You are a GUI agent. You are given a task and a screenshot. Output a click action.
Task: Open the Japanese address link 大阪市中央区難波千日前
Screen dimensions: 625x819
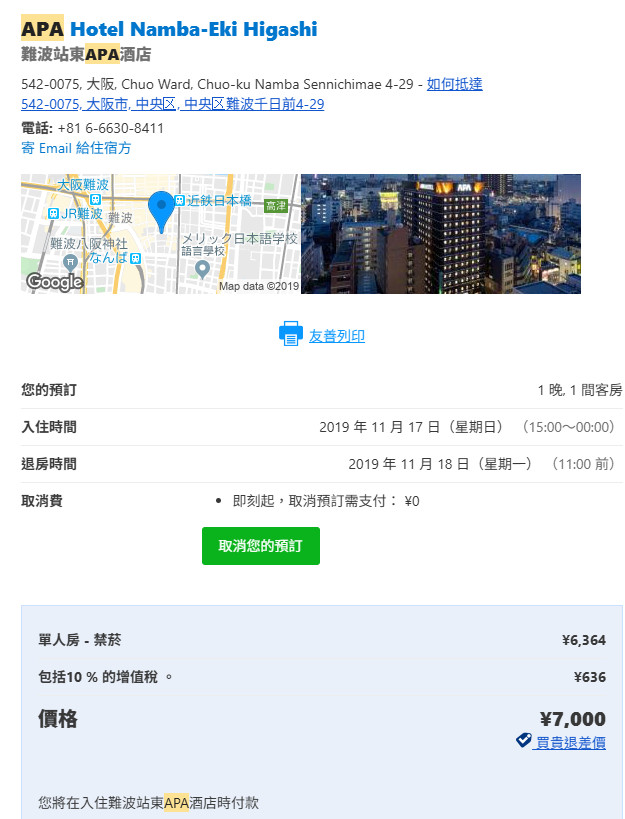[172, 104]
